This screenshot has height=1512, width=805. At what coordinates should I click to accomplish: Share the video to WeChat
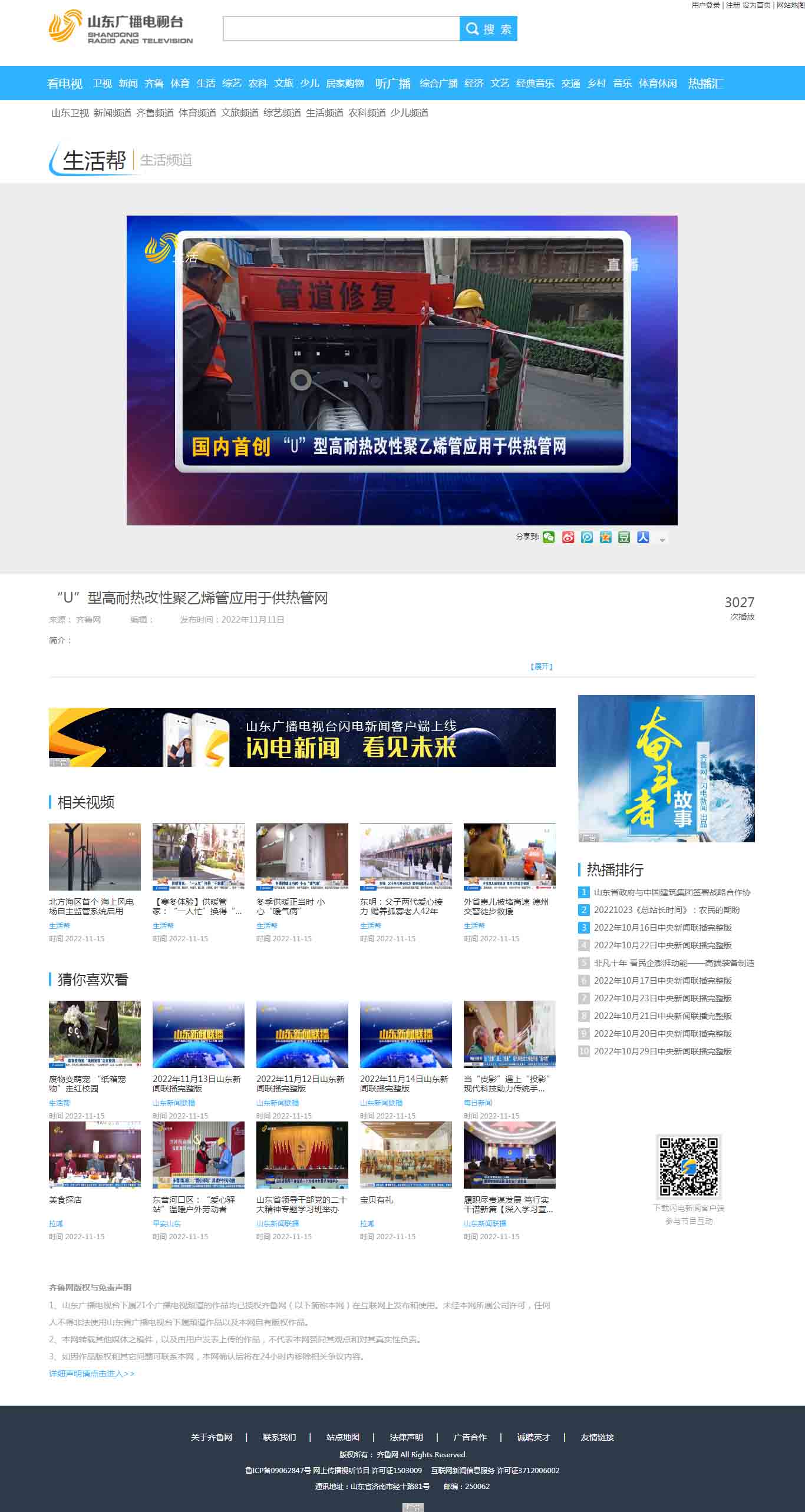(x=549, y=537)
